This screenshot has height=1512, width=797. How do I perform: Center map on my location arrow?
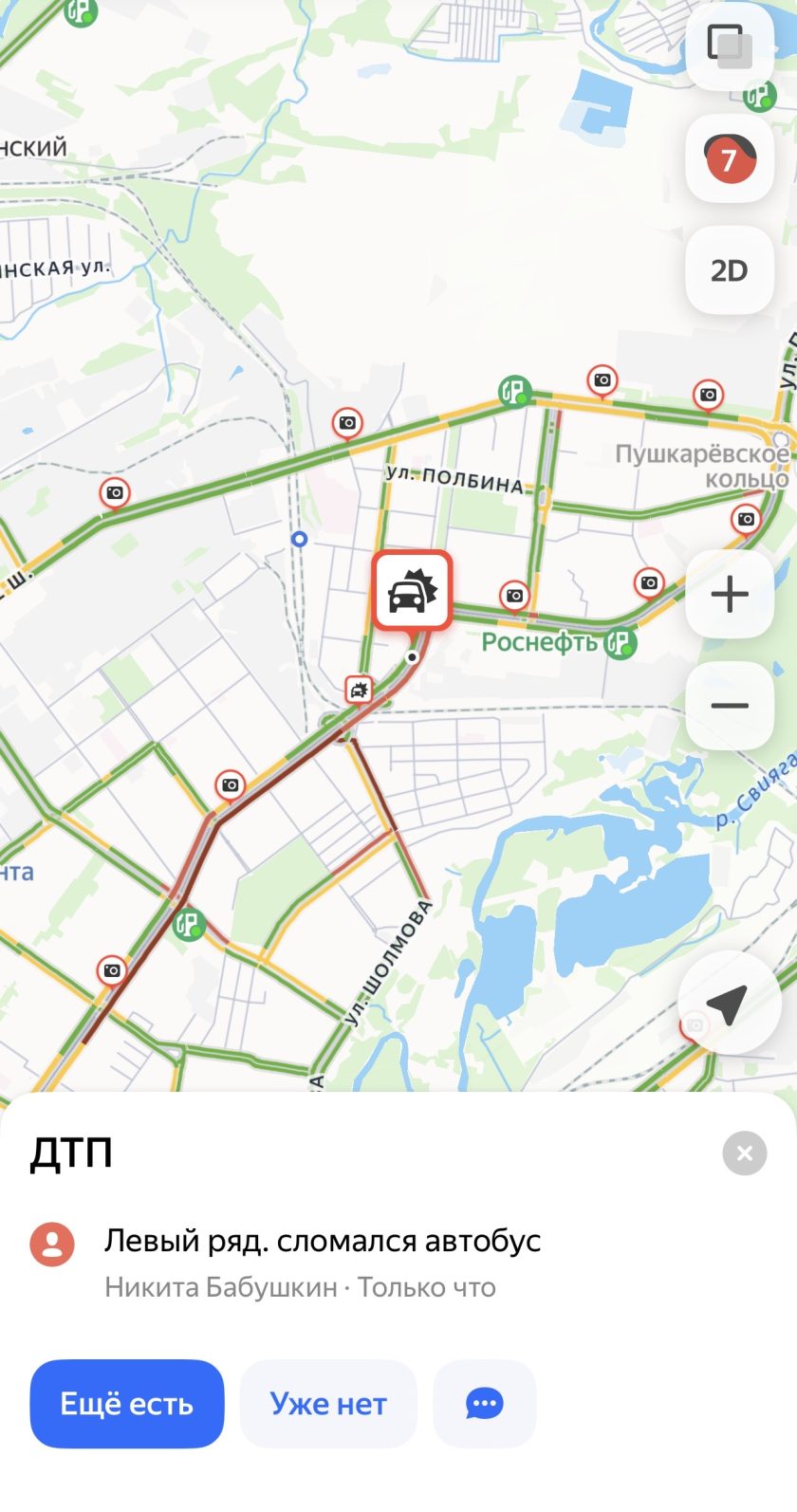(x=728, y=1004)
